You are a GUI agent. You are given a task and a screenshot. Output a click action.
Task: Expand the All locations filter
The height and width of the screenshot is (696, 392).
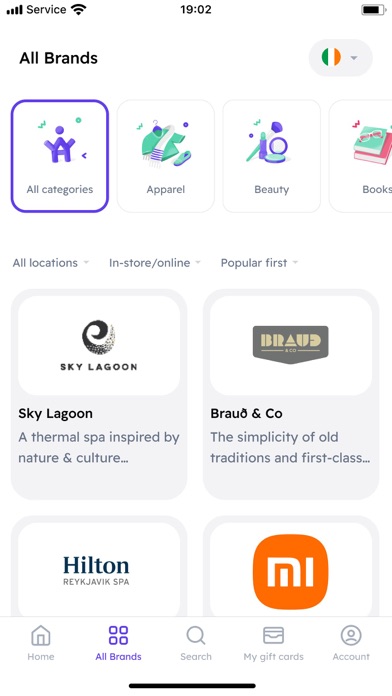(x=51, y=263)
